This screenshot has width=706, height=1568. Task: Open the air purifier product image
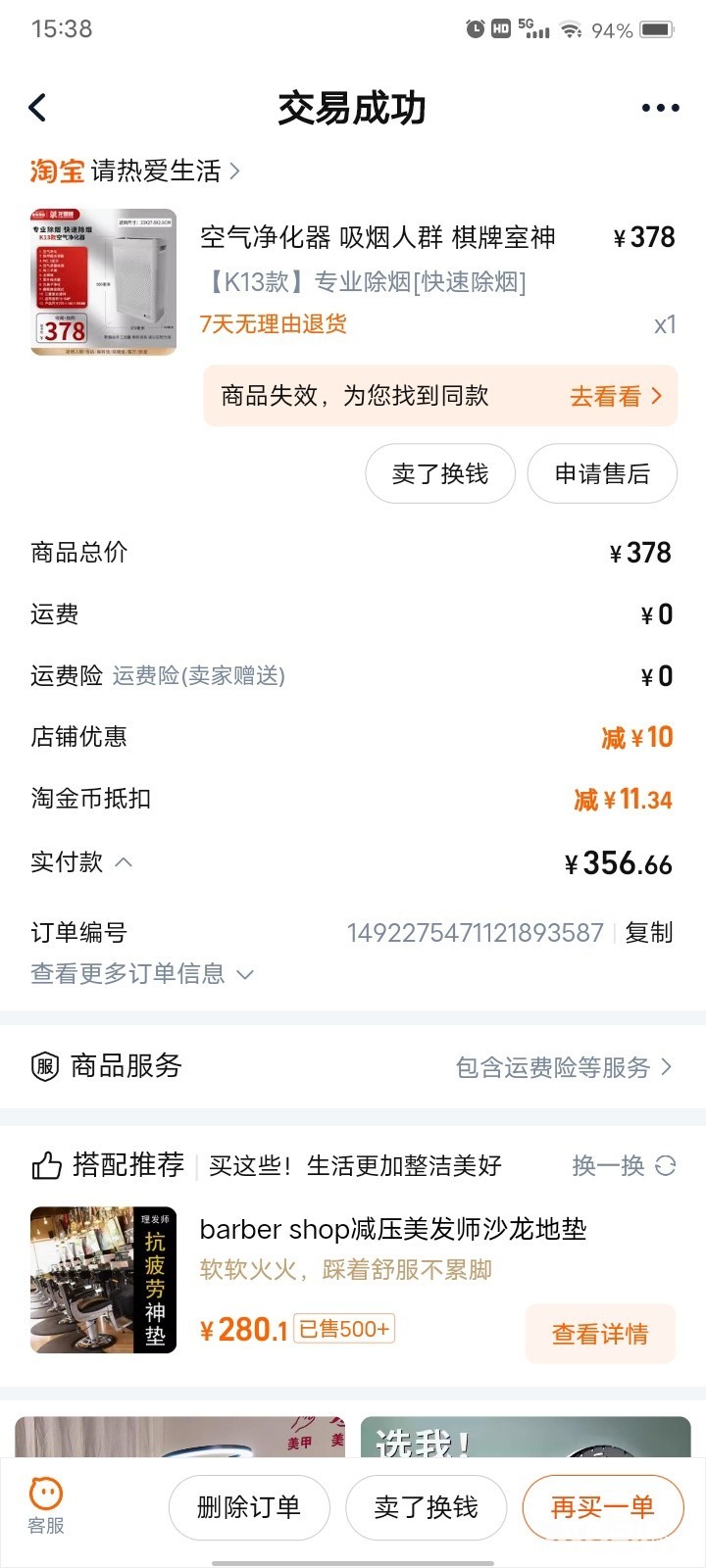[104, 281]
